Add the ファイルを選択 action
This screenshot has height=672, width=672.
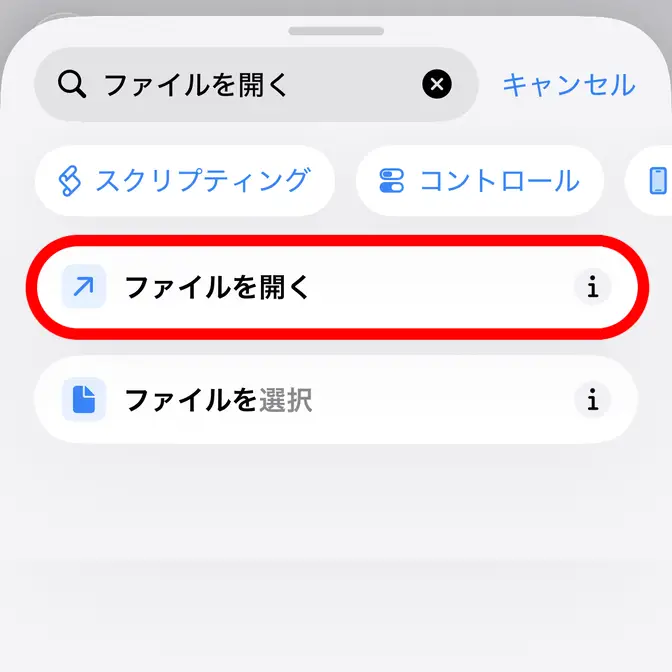point(300,401)
